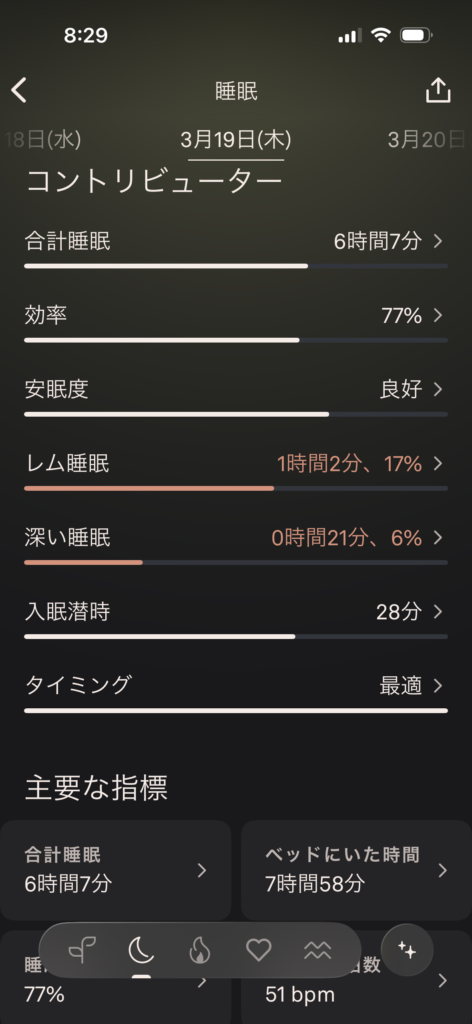Viewport: 472px width, 1024px height.
Task: Share the sleep report
Action: [438, 90]
